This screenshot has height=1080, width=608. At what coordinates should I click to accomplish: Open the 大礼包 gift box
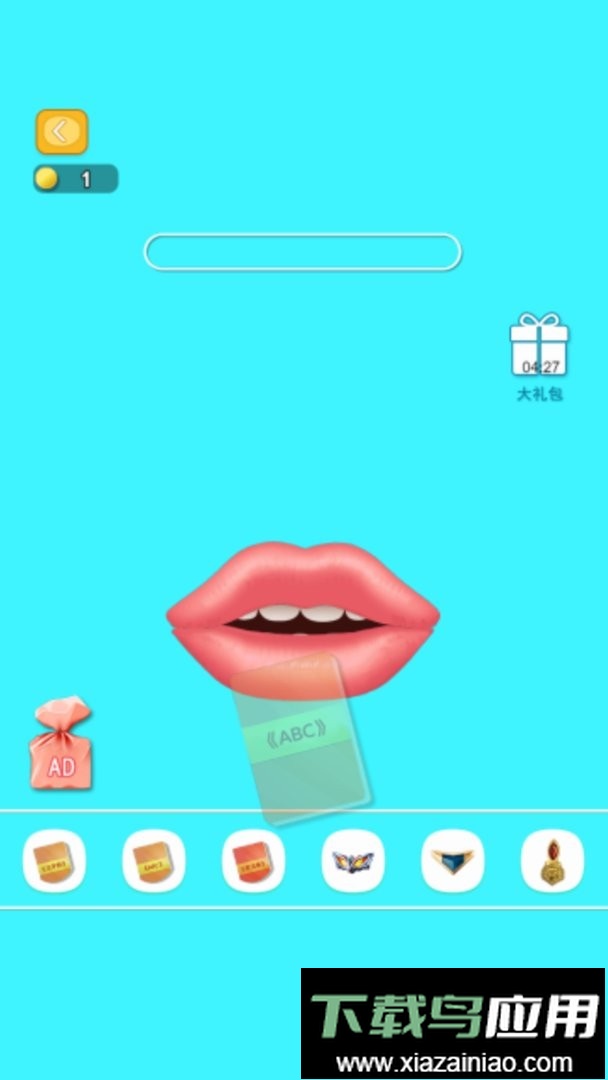539,348
